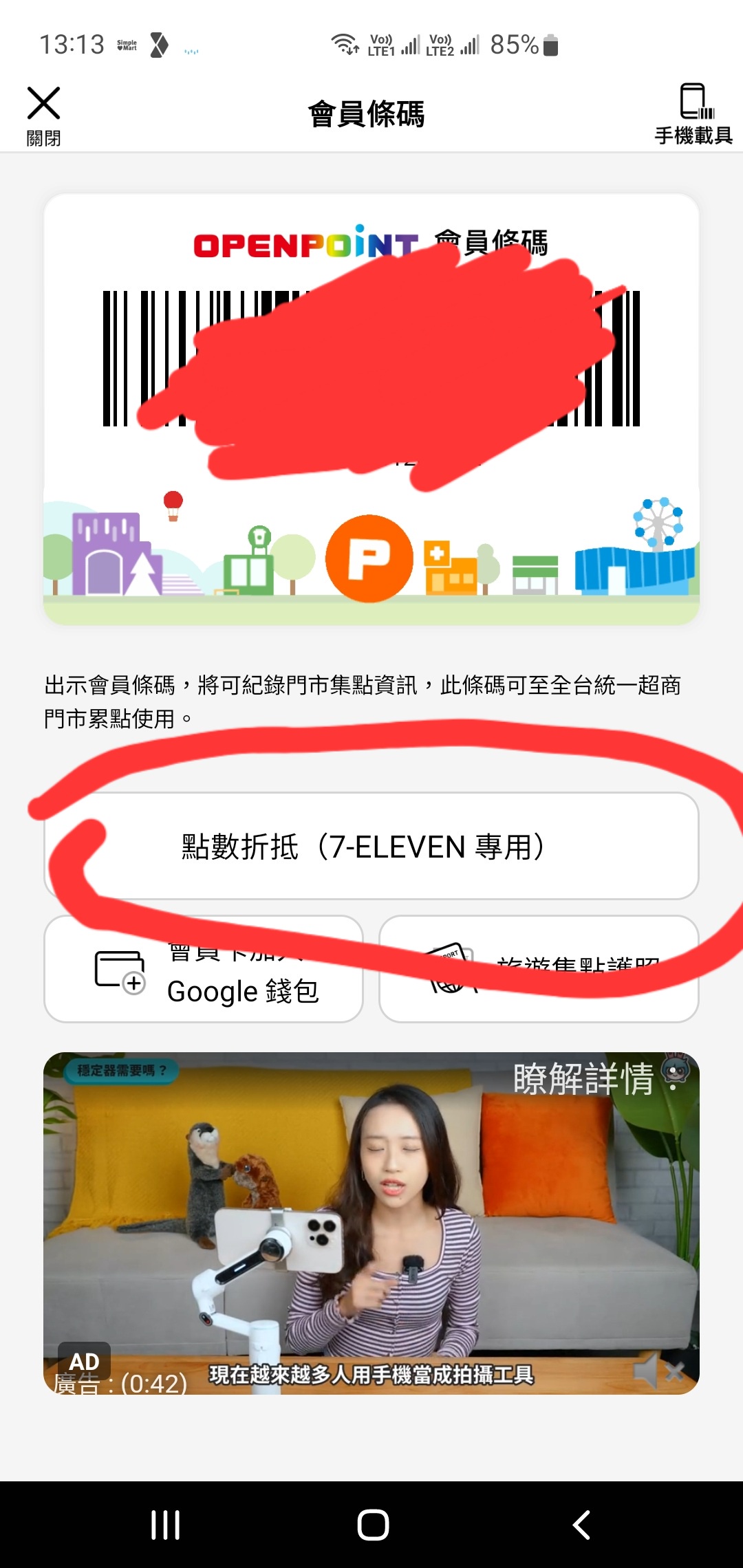Unmute the ad video sound
The image size is (743, 1568).
tap(655, 1371)
